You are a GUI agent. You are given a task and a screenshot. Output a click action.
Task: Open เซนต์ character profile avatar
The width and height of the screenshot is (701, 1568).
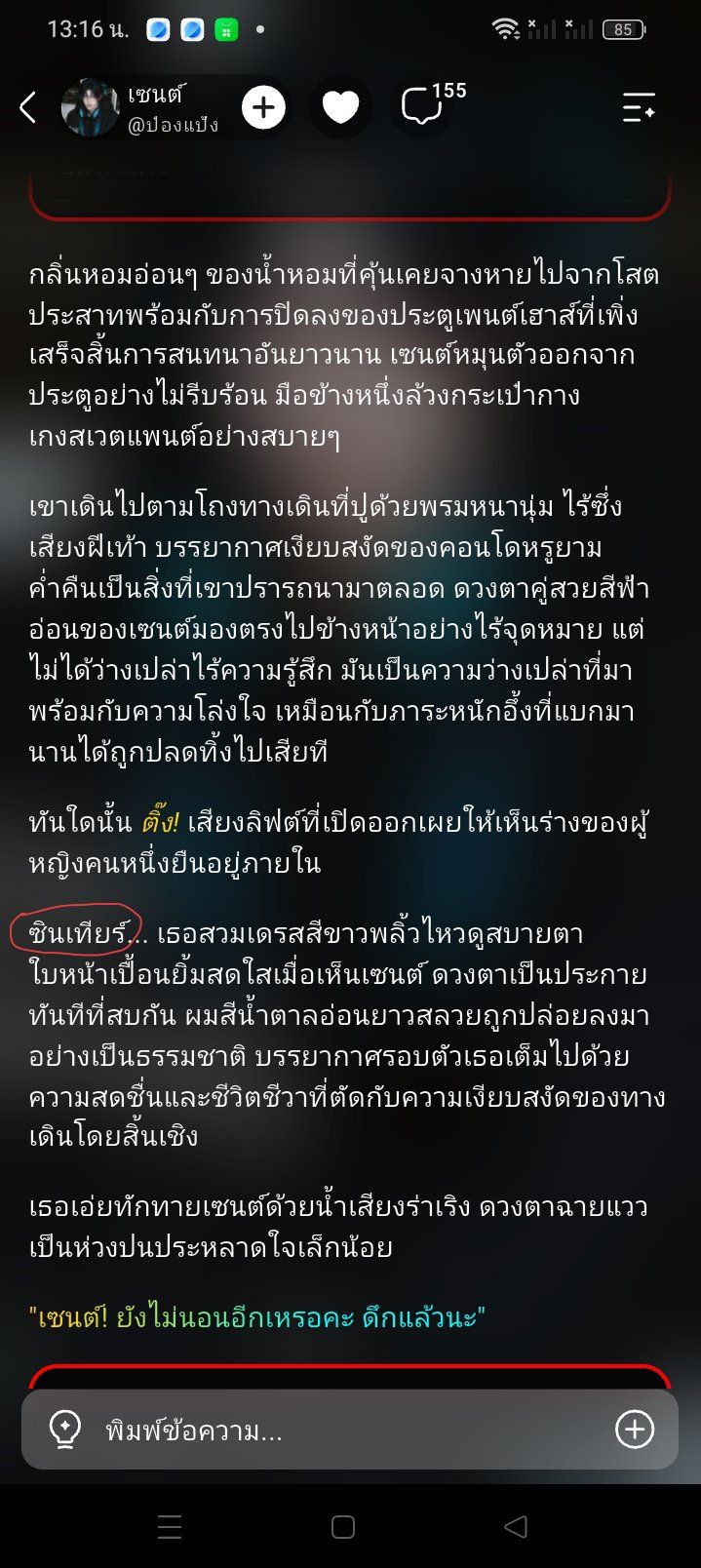(91, 107)
